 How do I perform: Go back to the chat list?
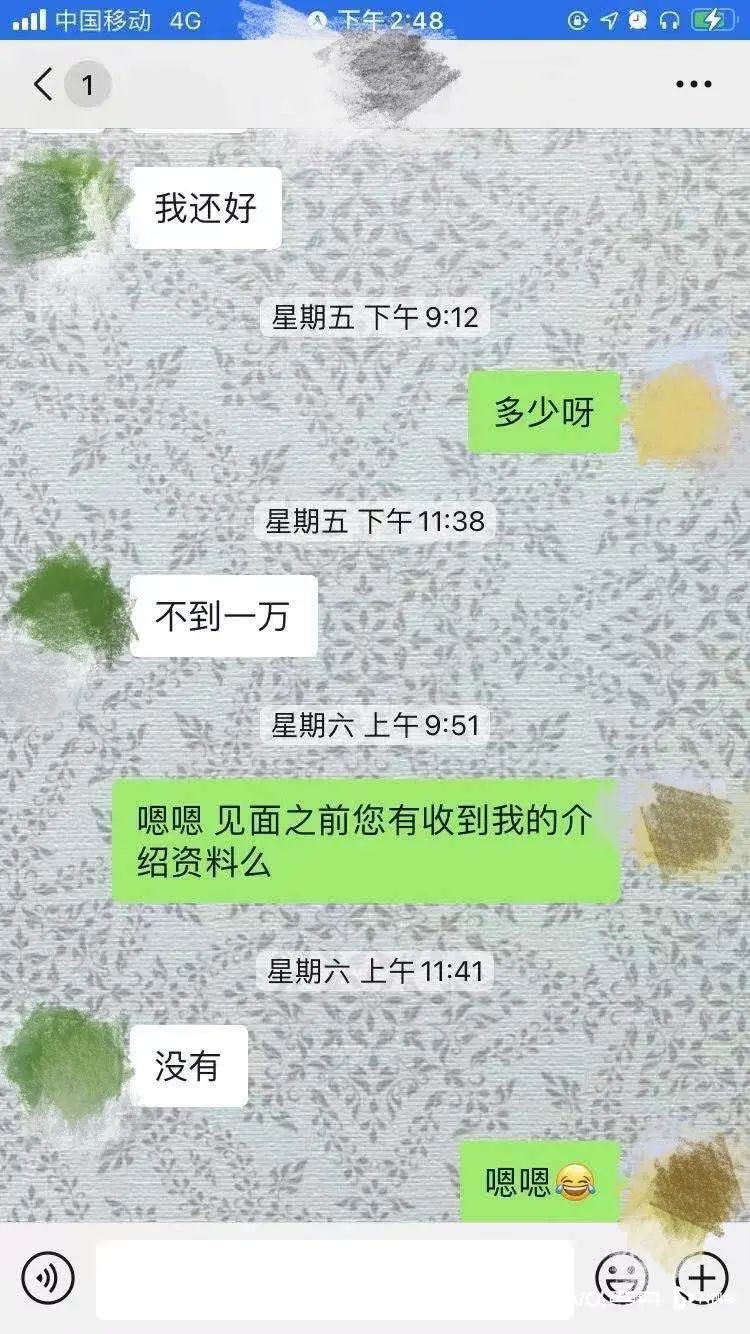44,85
